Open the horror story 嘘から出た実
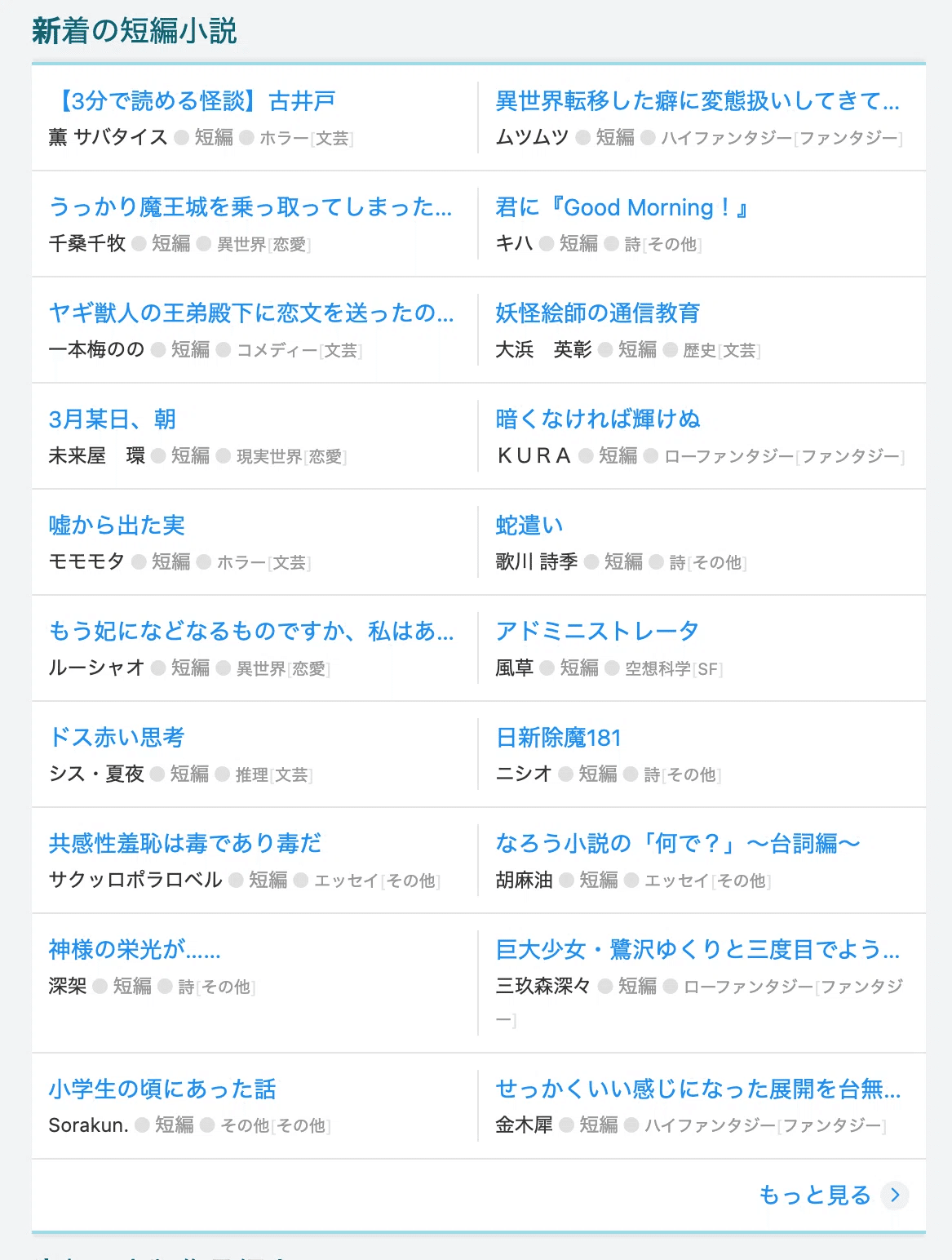 (x=117, y=526)
